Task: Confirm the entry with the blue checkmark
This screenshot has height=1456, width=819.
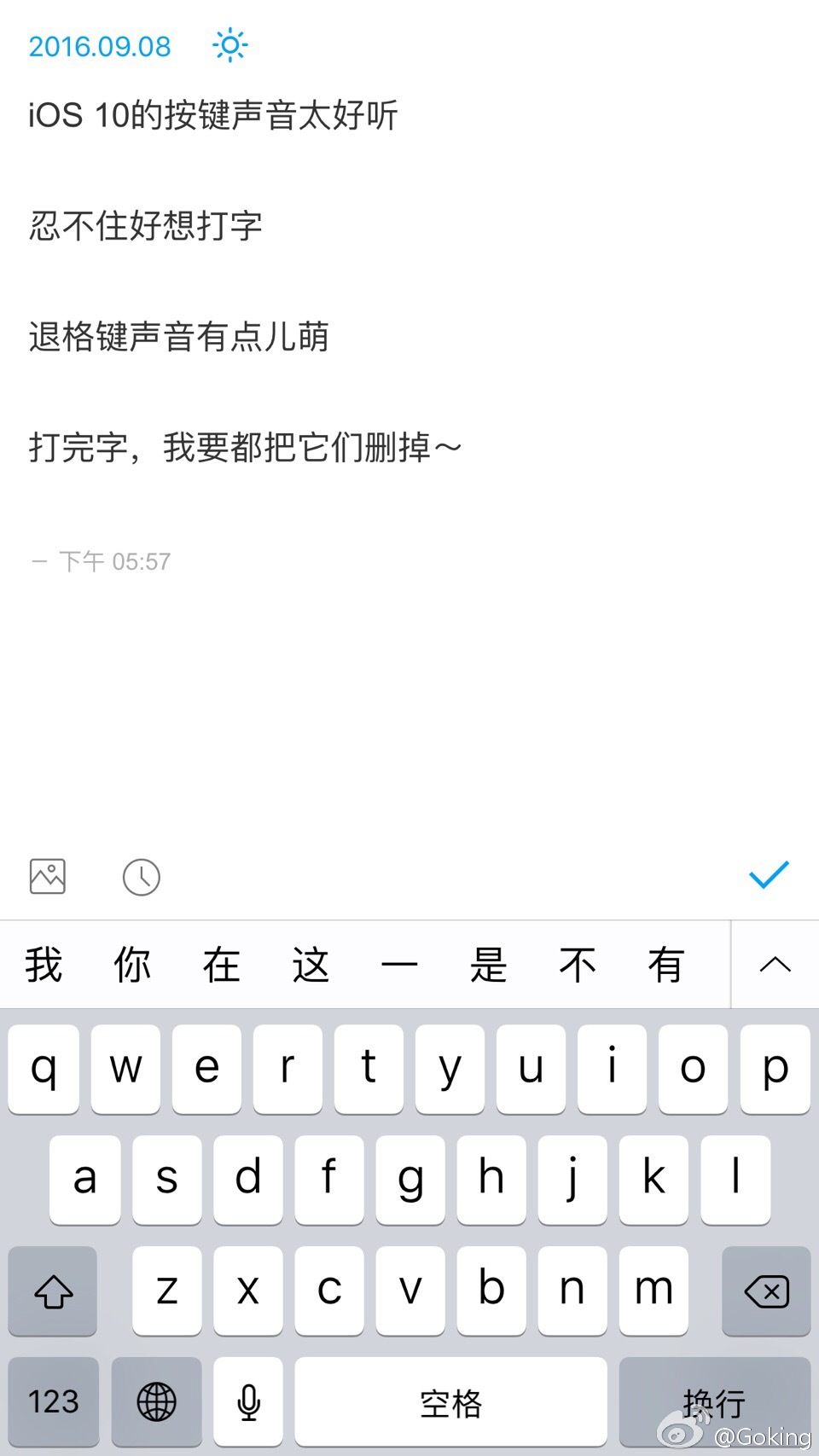Action: point(769,875)
